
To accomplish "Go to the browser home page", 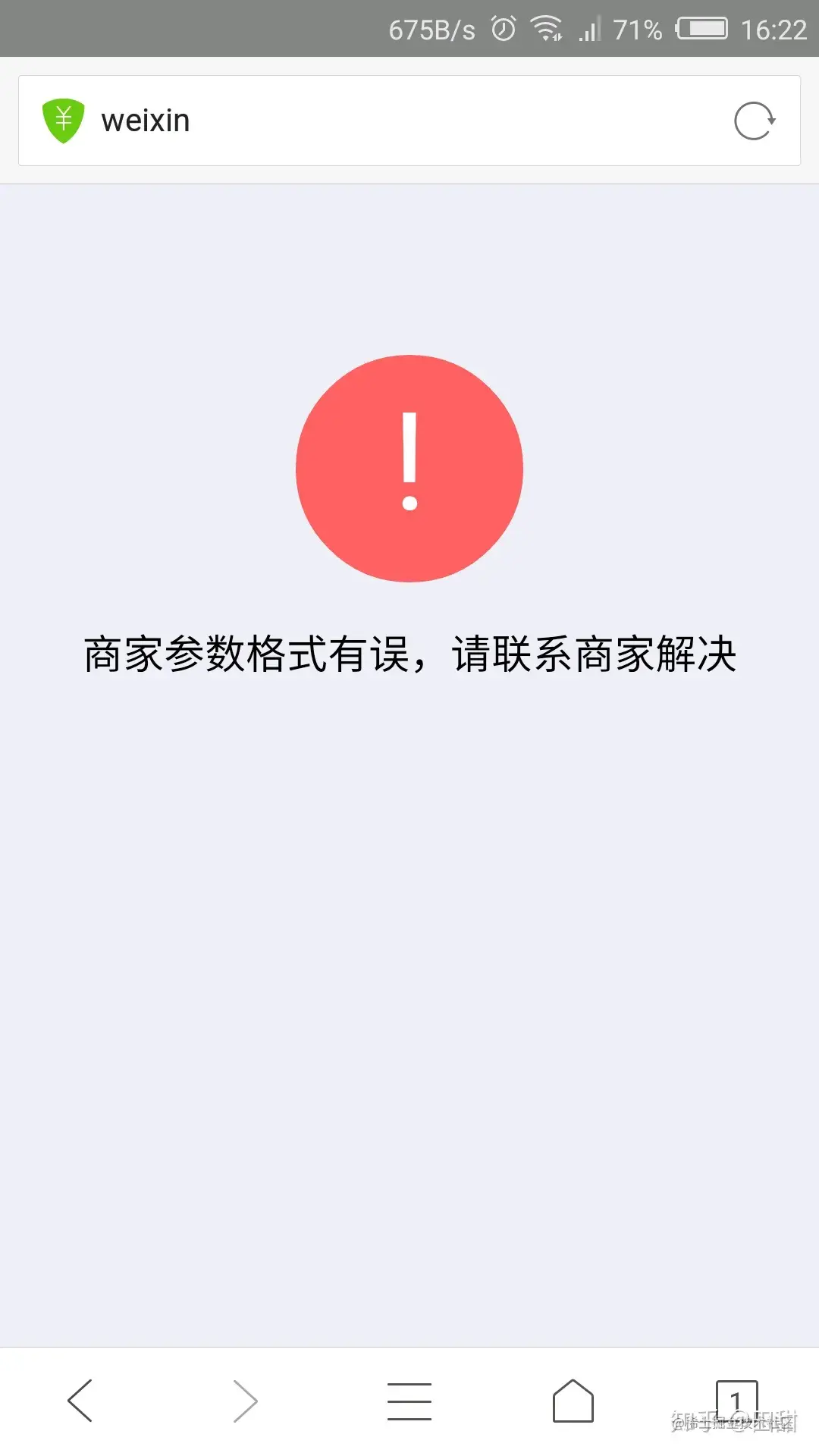I will 573,1401.
